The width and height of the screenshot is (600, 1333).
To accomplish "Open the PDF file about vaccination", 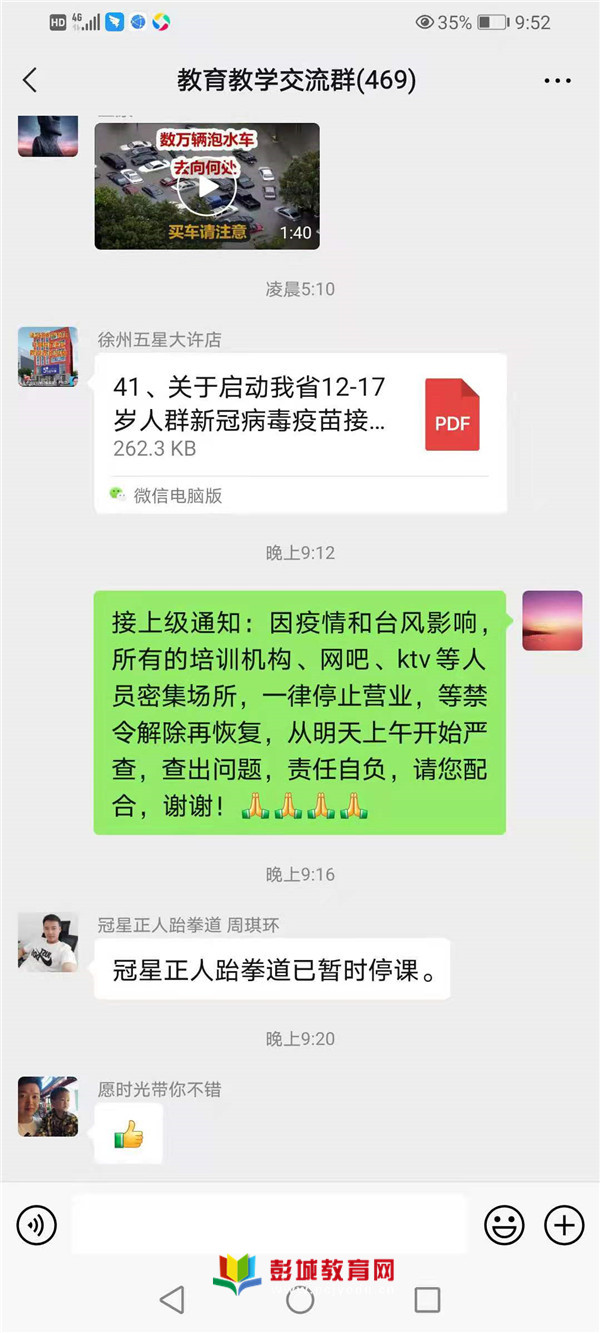I will 300,417.
